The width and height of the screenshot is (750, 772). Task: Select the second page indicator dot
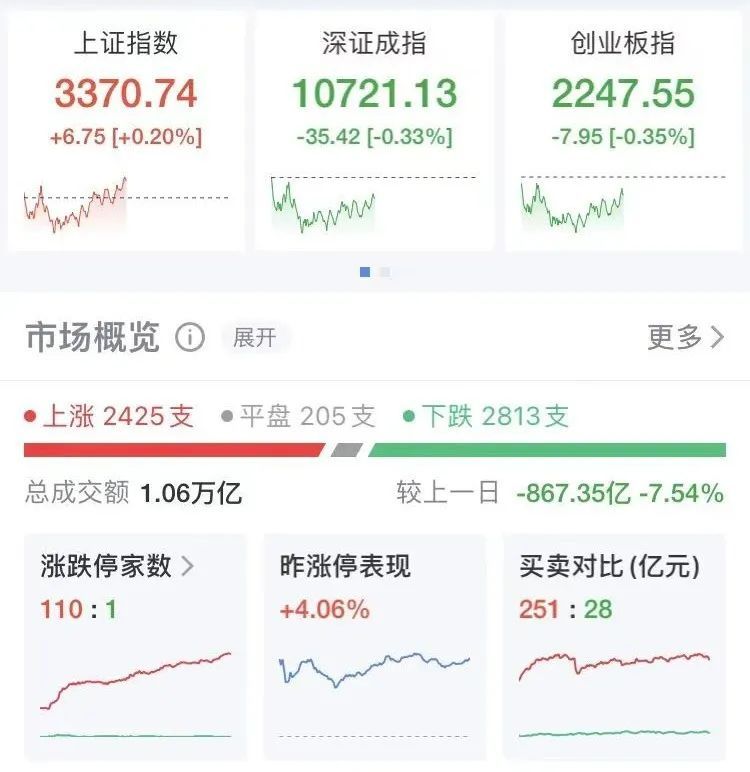click(x=385, y=271)
